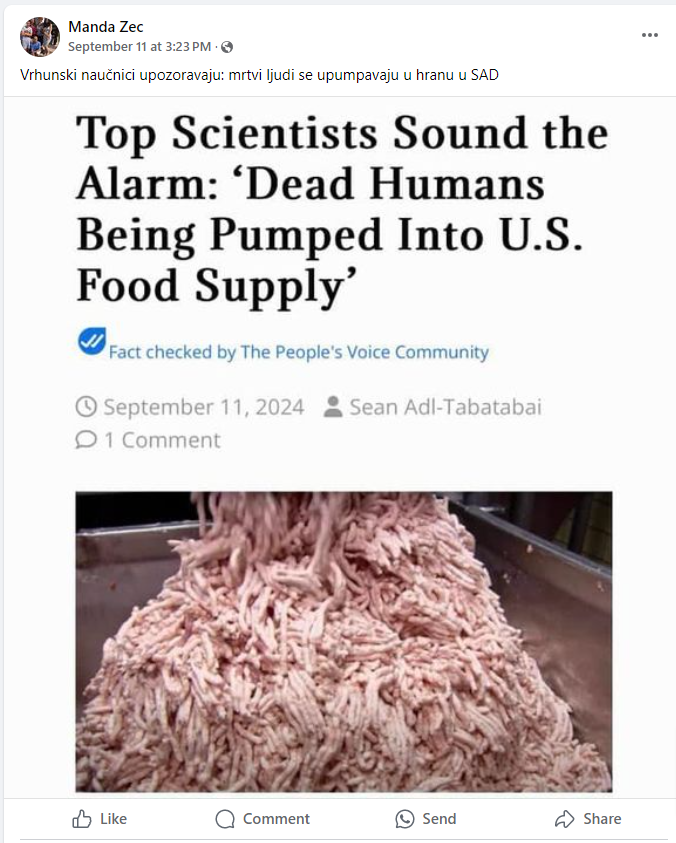Share this post

tap(588, 819)
